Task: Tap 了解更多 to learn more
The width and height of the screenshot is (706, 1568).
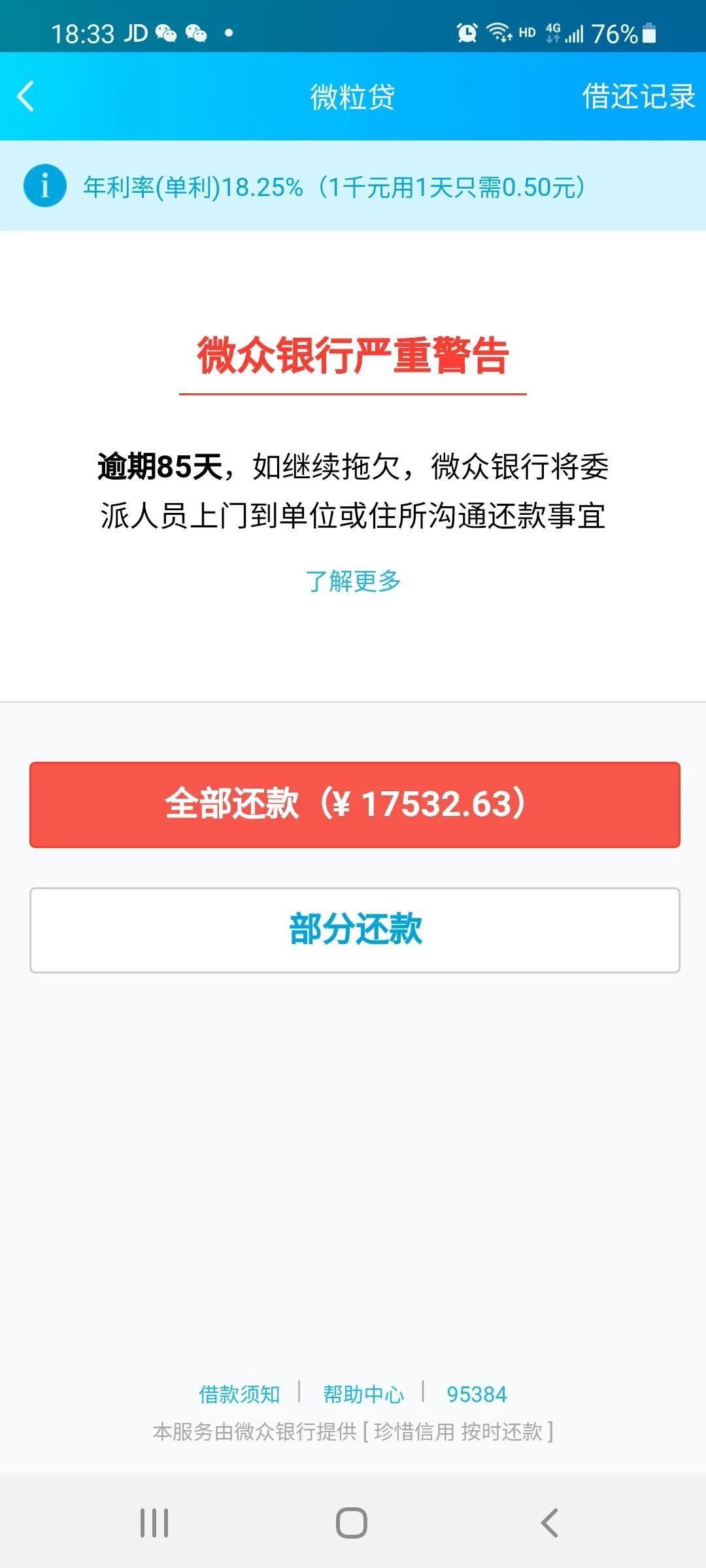Action: tap(353, 581)
